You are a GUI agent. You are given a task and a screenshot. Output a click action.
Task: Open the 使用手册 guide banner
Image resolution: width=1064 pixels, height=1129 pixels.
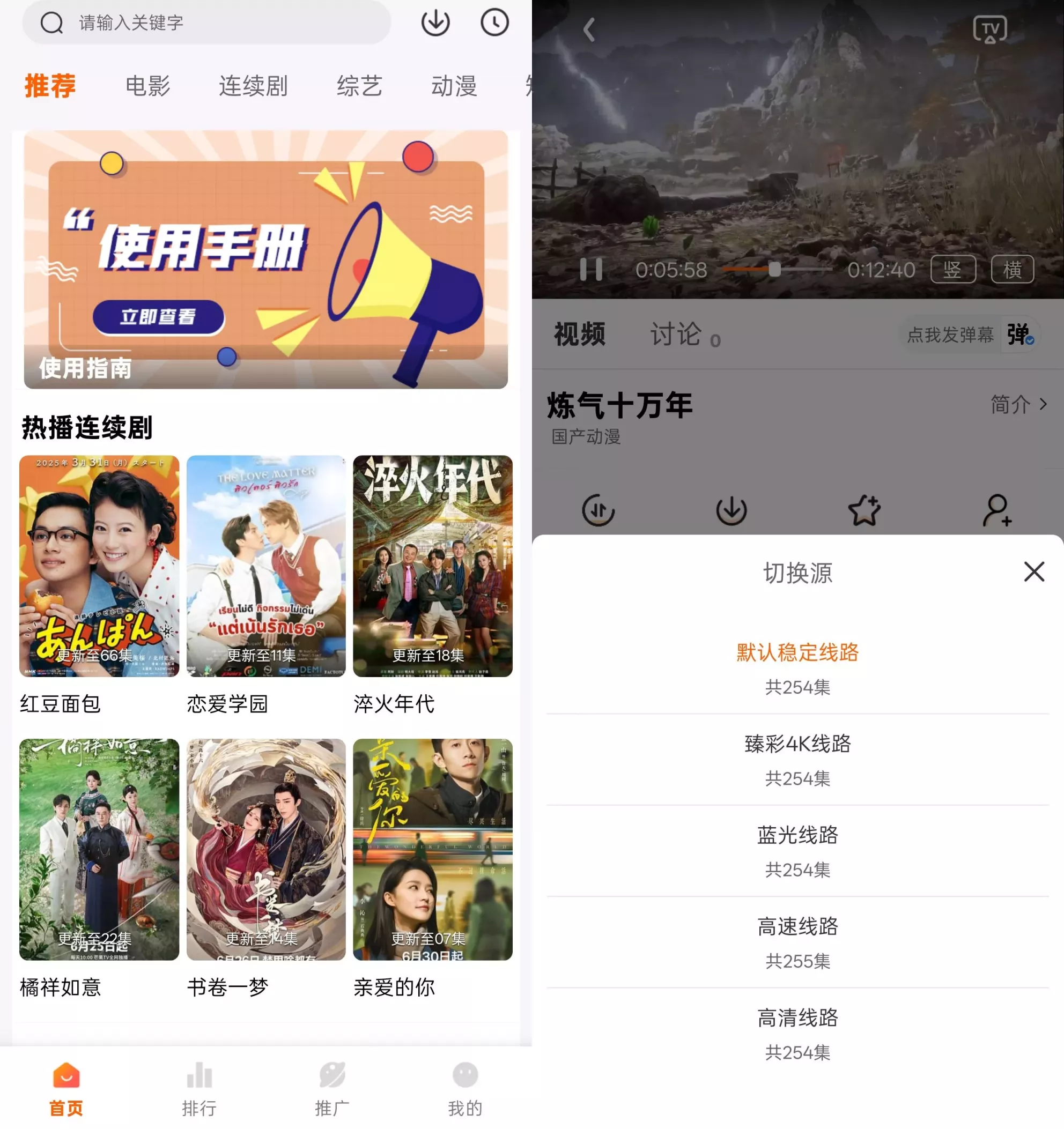[x=265, y=259]
